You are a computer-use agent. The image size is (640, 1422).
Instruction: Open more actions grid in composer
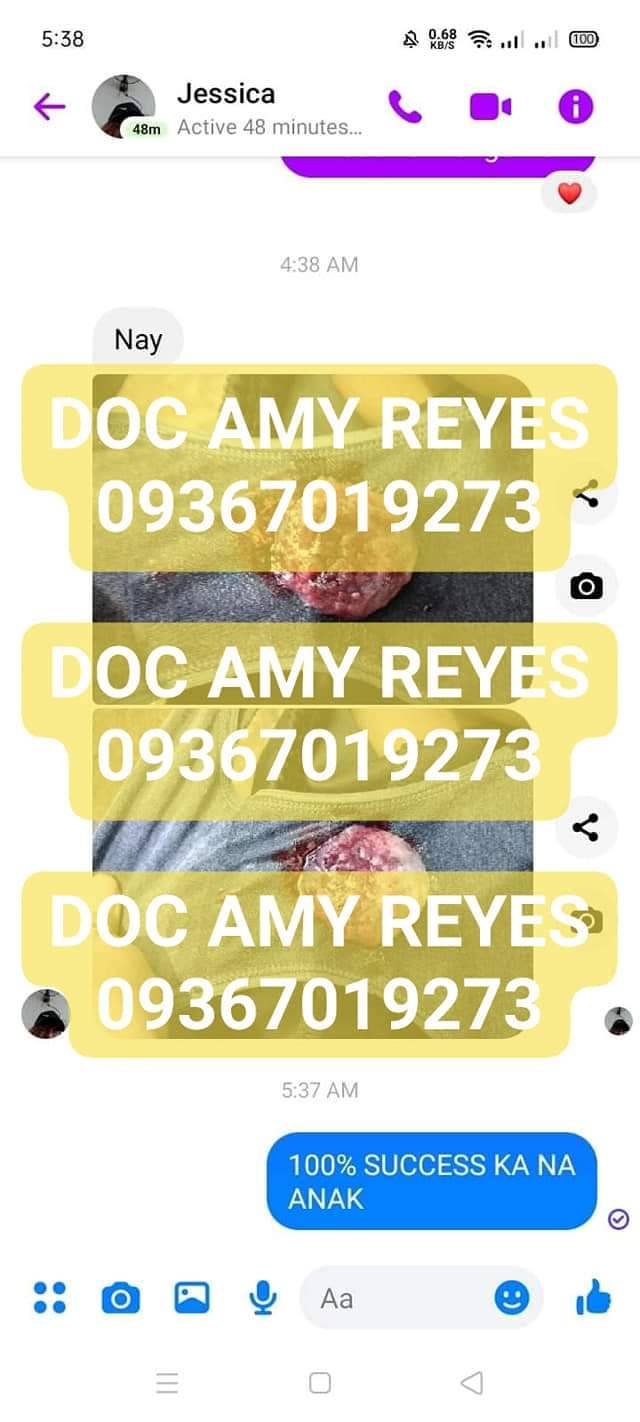click(x=49, y=1298)
